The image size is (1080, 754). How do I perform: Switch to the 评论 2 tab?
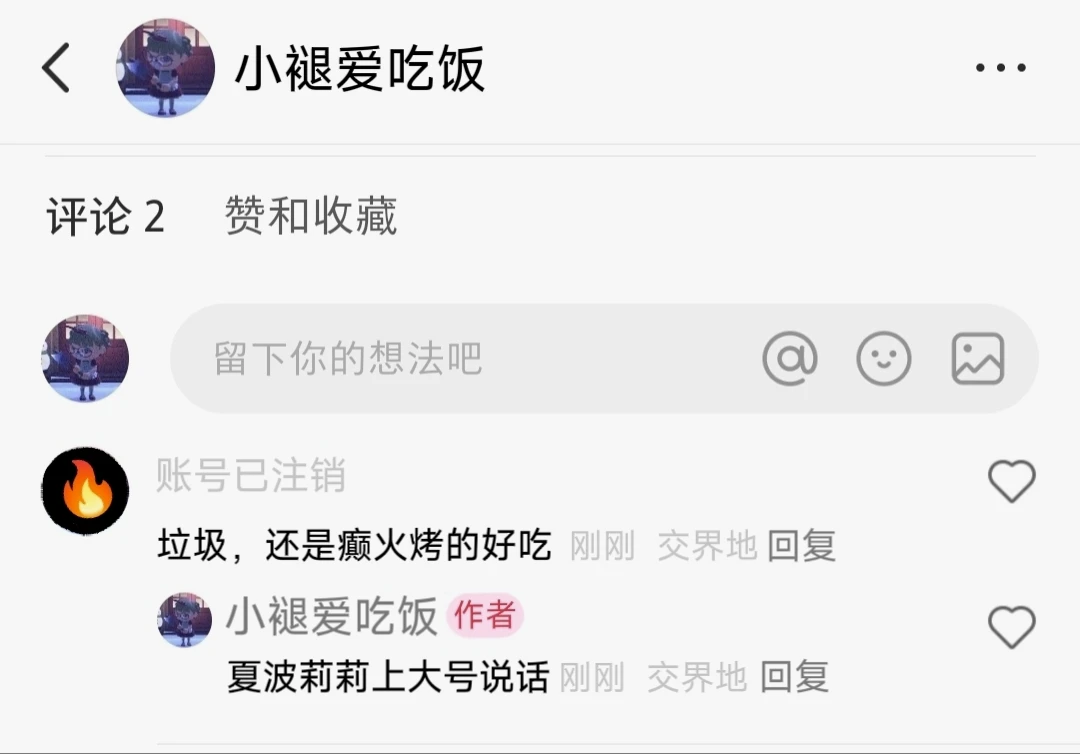point(106,217)
